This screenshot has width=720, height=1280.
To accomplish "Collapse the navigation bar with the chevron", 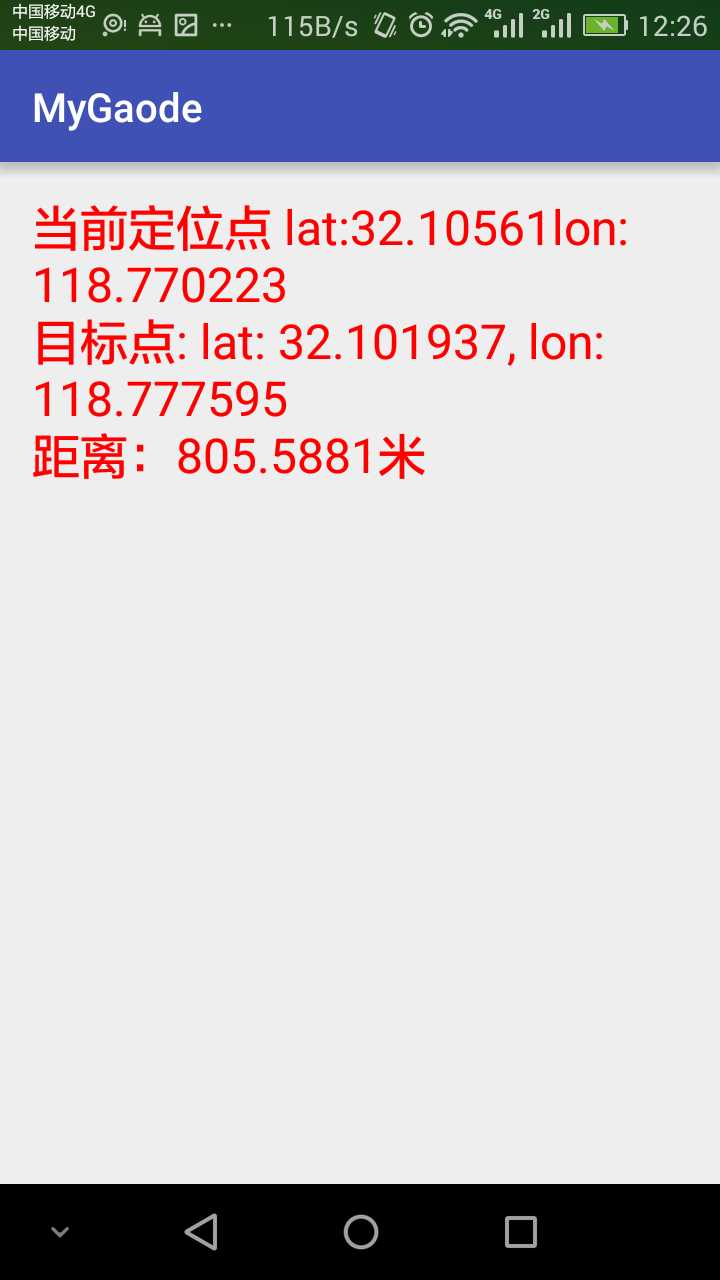I will point(60,1231).
